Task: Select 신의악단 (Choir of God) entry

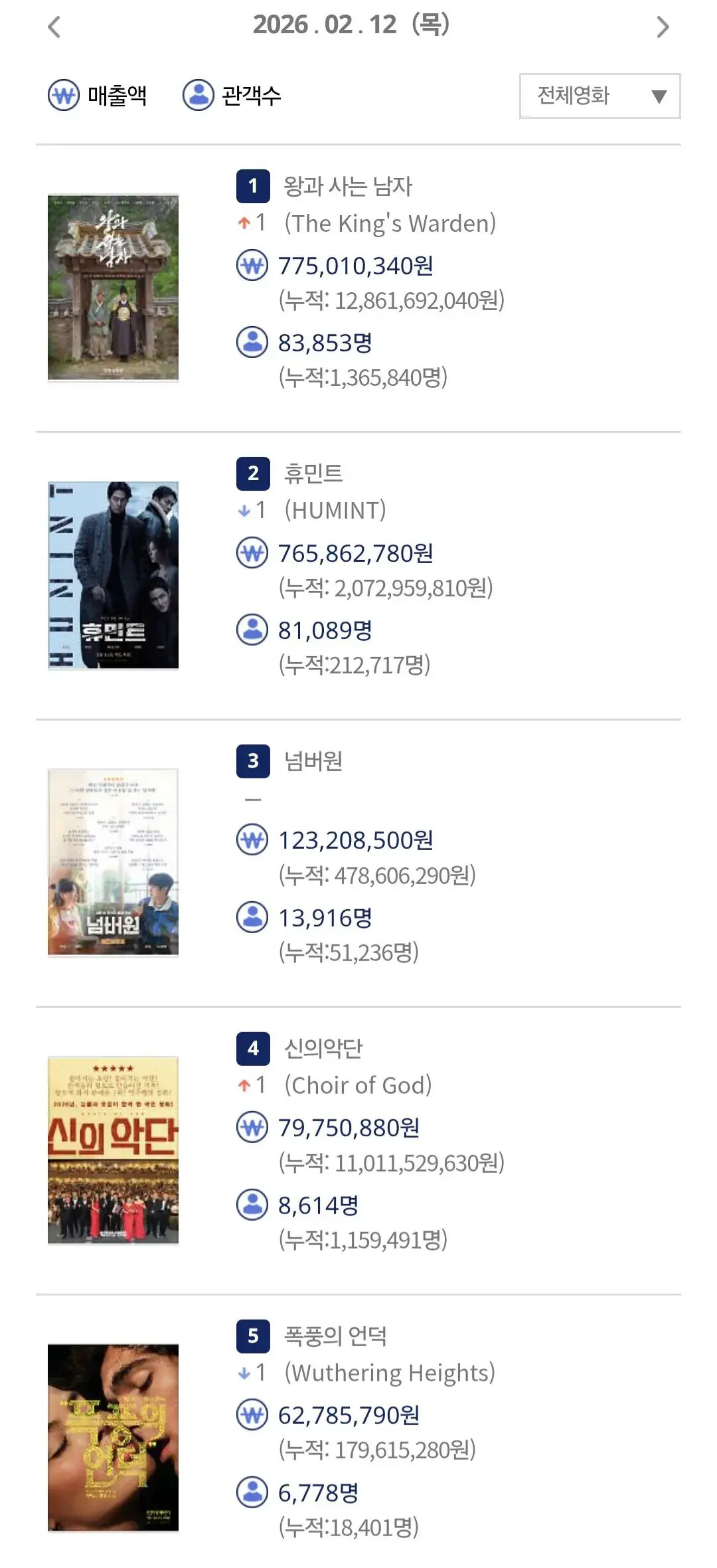Action: [323, 1049]
